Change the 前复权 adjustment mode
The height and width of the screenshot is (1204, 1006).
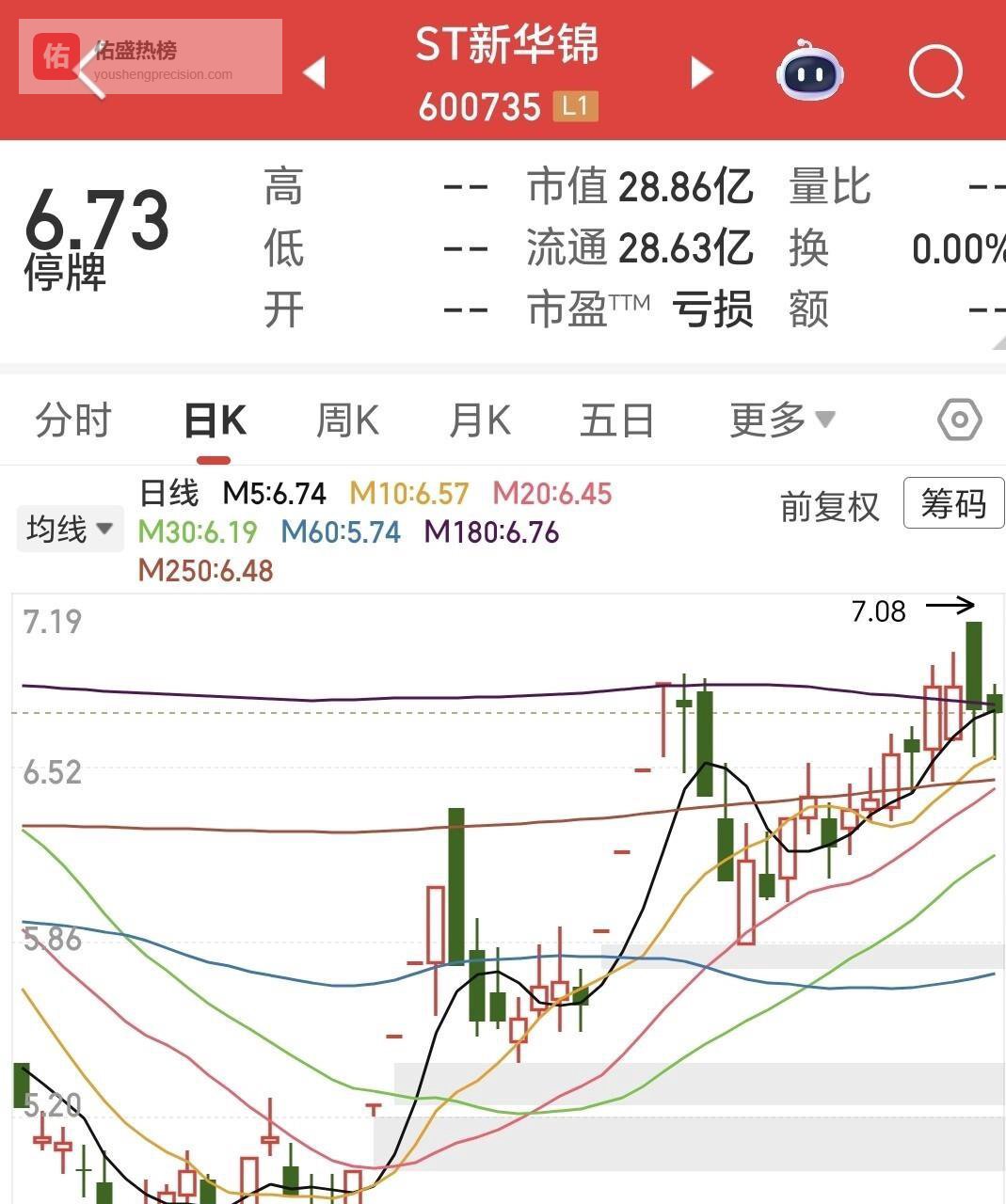pyautogui.click(x=829, y=507)
